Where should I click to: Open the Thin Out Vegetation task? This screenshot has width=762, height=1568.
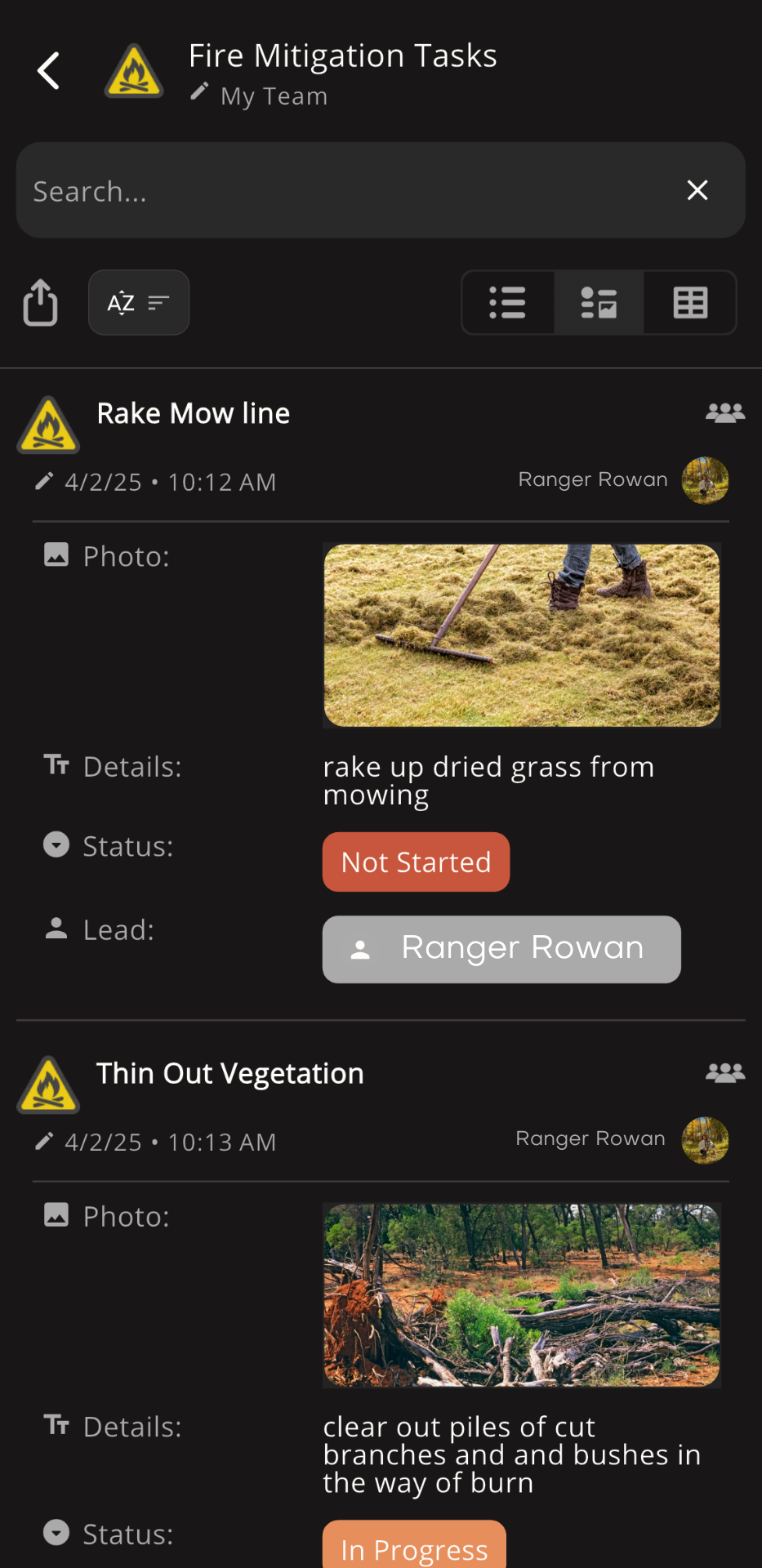(229, 1074)
